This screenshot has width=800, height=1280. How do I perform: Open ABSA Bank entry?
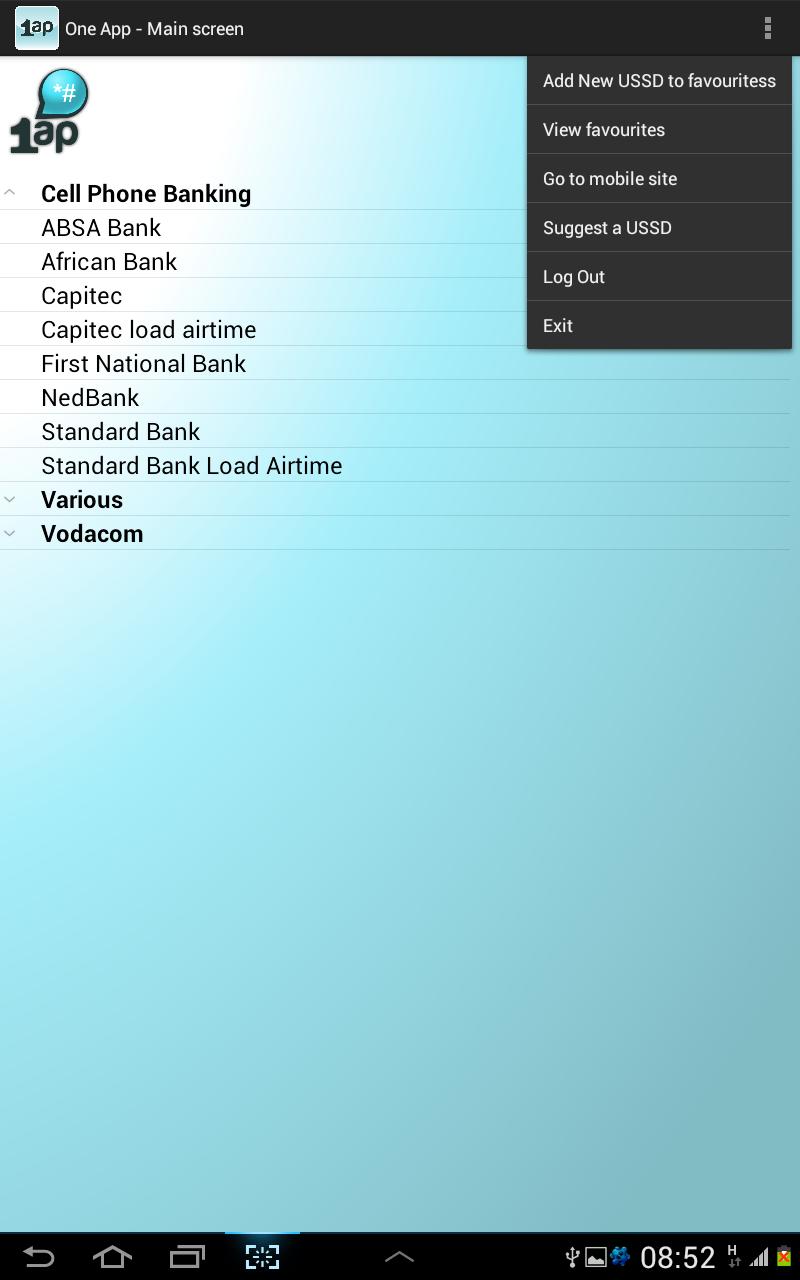point(101,228)
